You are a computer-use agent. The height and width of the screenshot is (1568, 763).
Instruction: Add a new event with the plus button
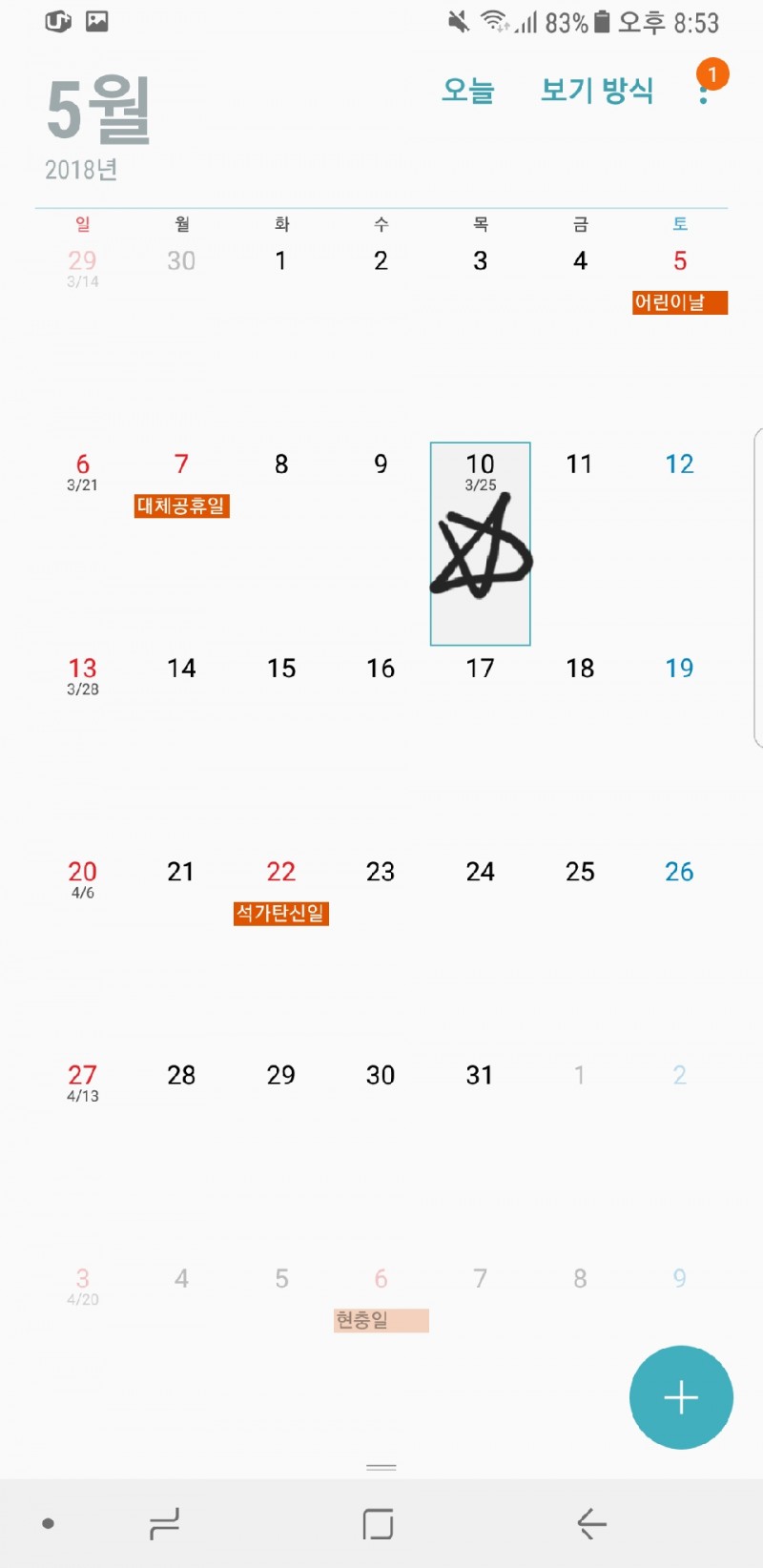681,1397
